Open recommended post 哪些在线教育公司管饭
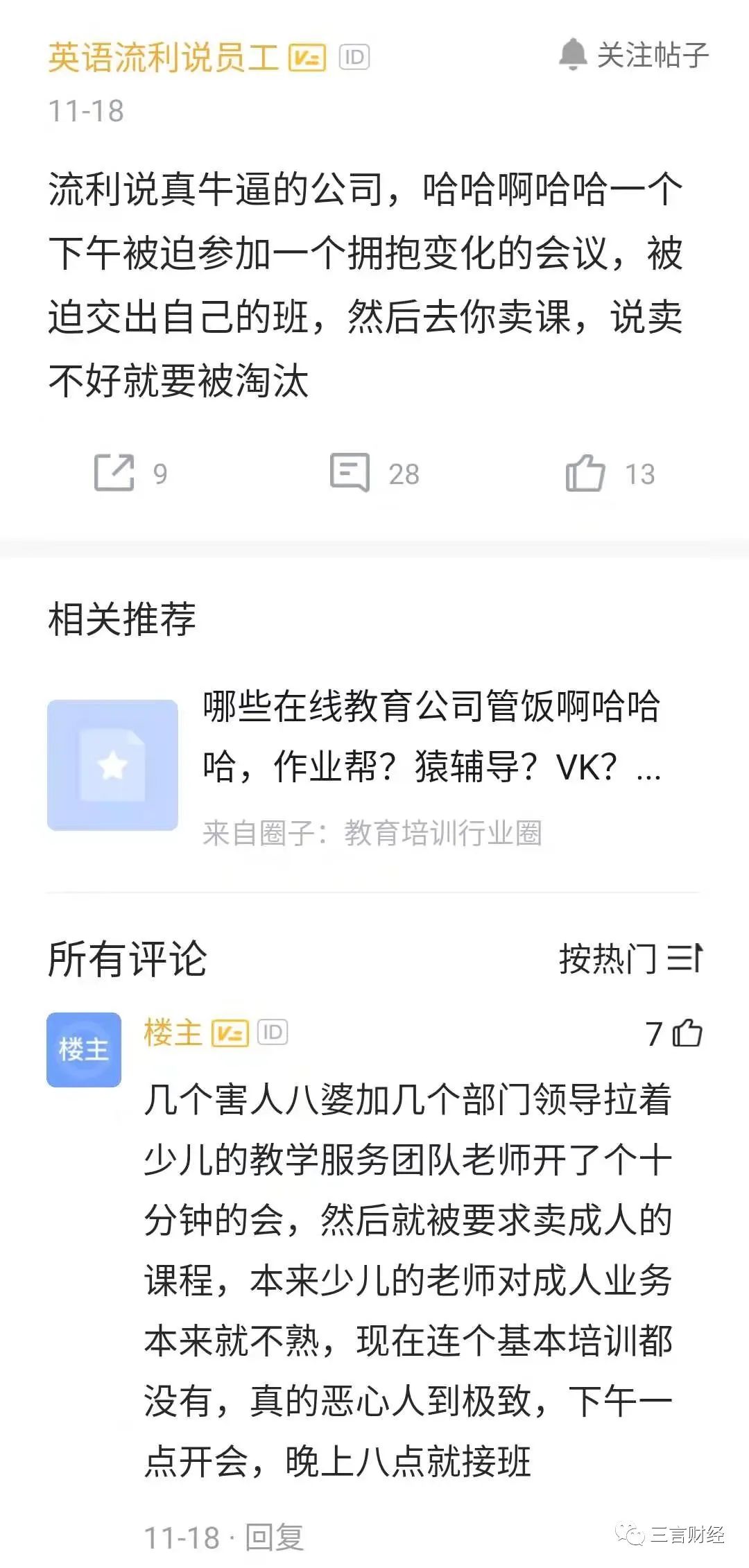Viewport: 749px width, 1568px height. (x=430, y=736)
